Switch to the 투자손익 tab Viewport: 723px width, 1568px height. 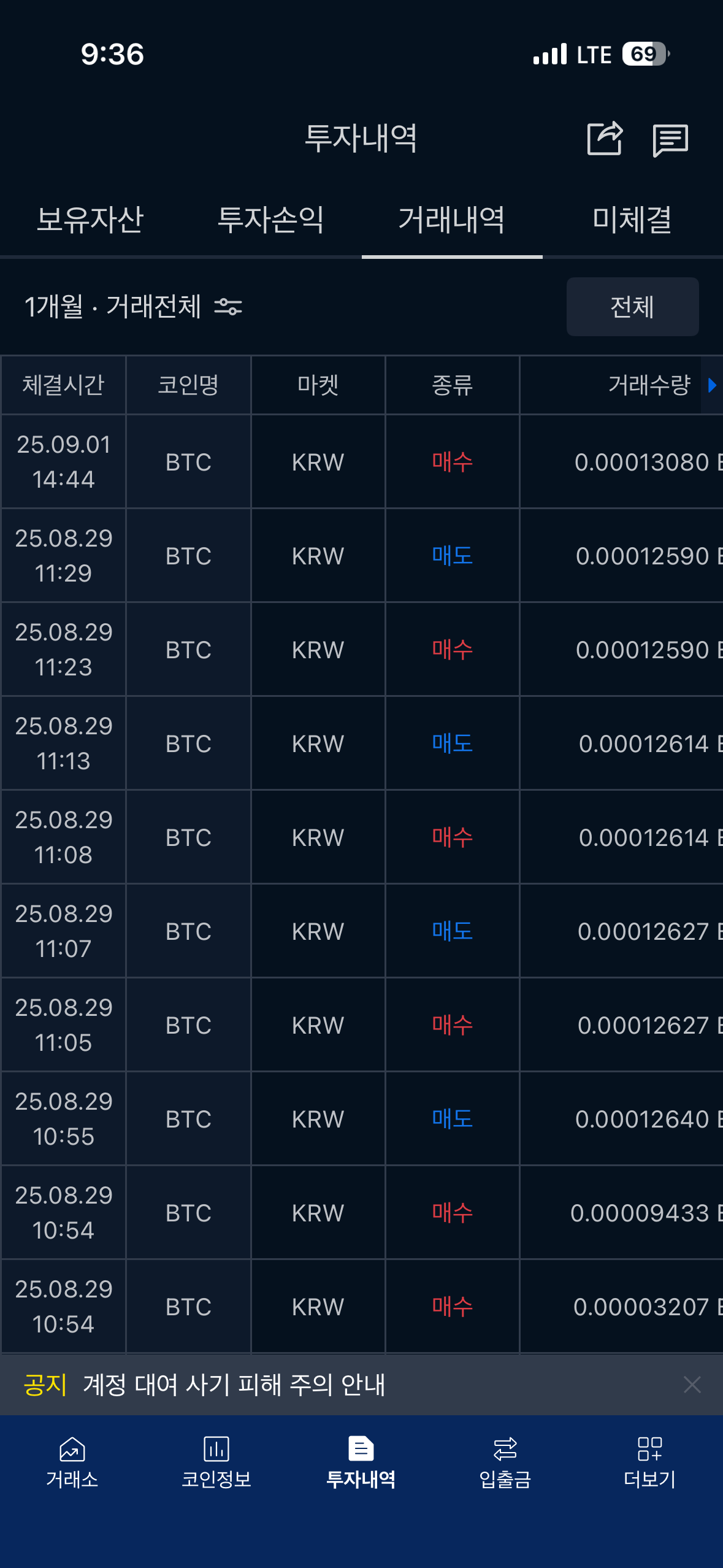[x=270, y=220]
